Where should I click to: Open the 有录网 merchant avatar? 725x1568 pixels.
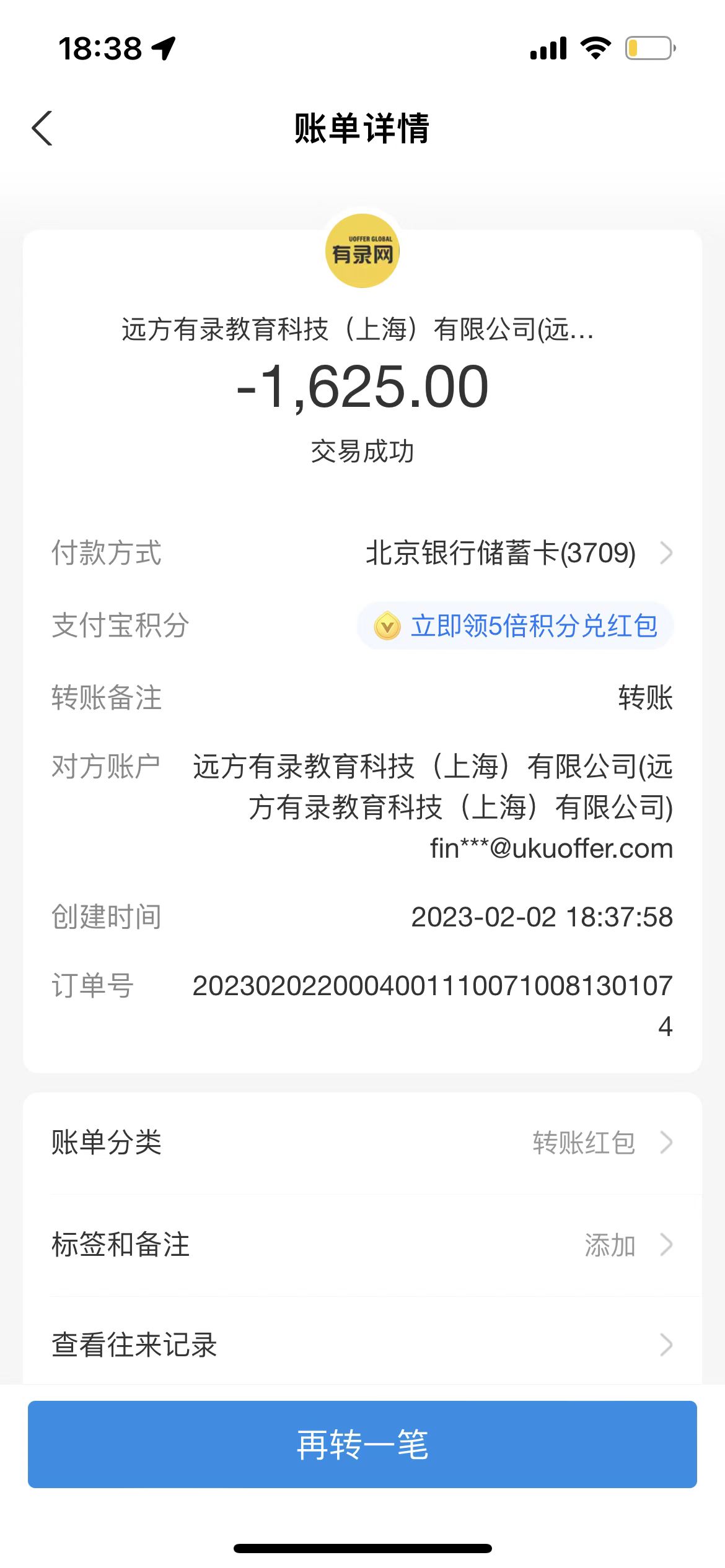point(362,251)
